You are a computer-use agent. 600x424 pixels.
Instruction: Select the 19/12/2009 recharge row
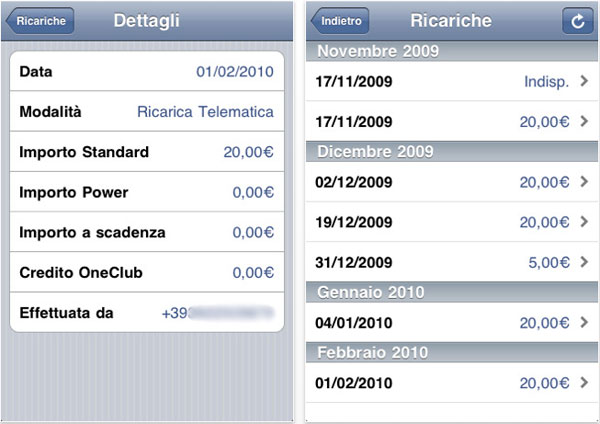point(451,223)
